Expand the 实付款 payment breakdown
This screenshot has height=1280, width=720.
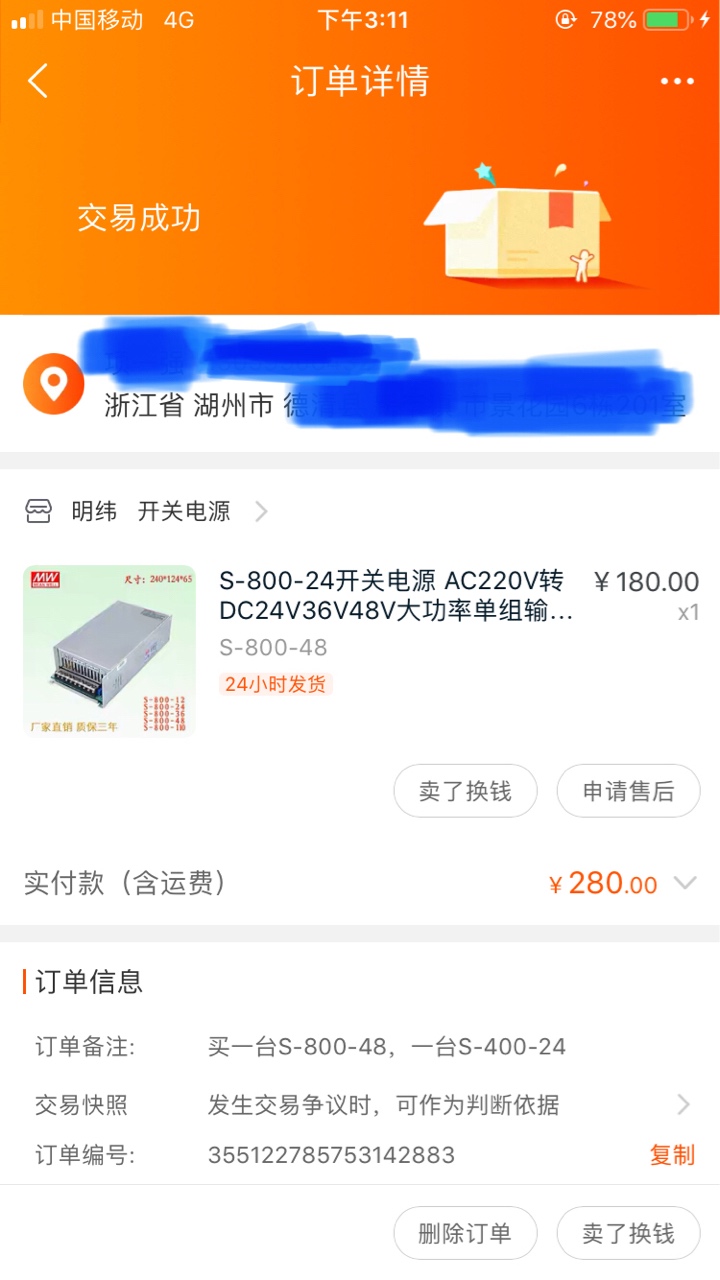click(684, 883)
